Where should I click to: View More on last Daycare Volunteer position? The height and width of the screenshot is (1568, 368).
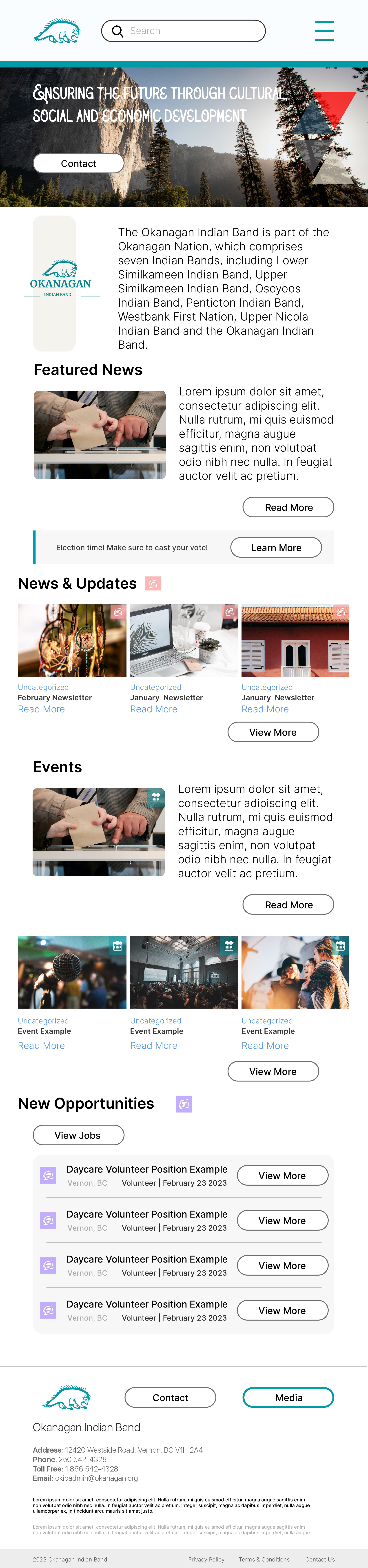click(282, 1310)
